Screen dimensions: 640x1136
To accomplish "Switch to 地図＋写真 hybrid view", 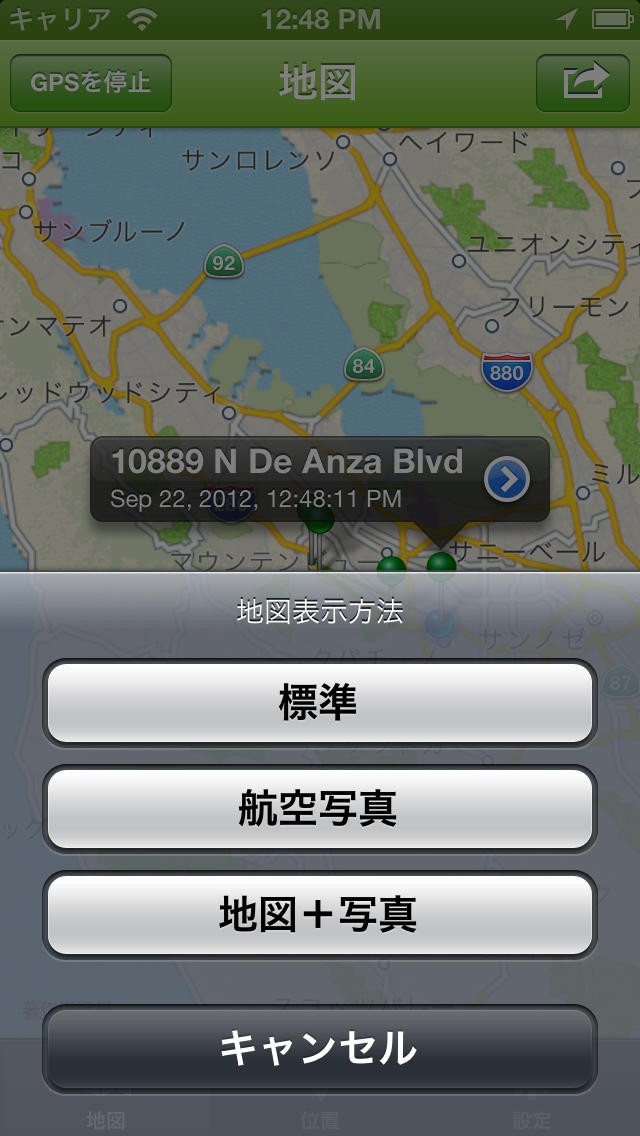I will (319, 914).
